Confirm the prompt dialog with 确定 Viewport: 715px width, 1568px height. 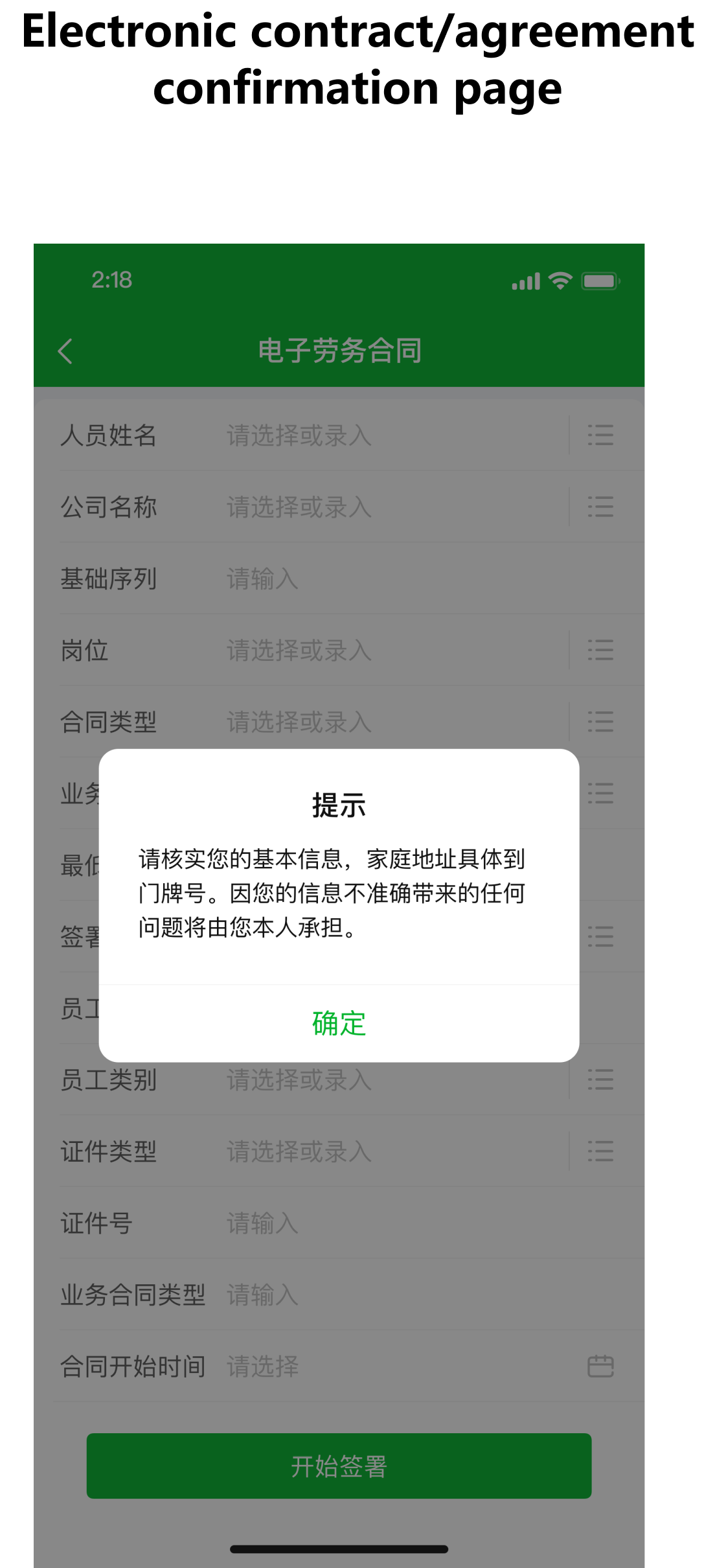tap(339, 1024)
